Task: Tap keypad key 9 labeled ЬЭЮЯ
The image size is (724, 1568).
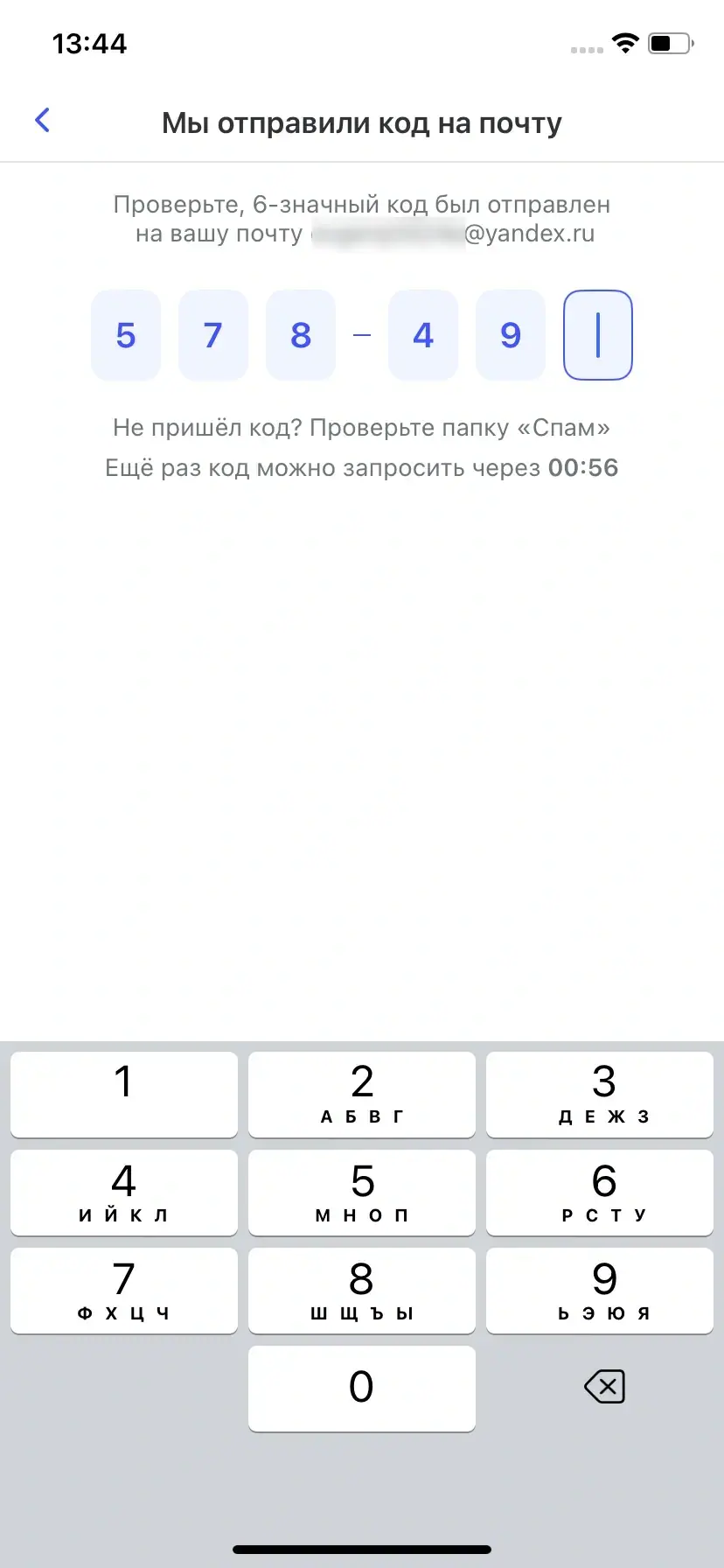Action: (x=600, y=1290)
